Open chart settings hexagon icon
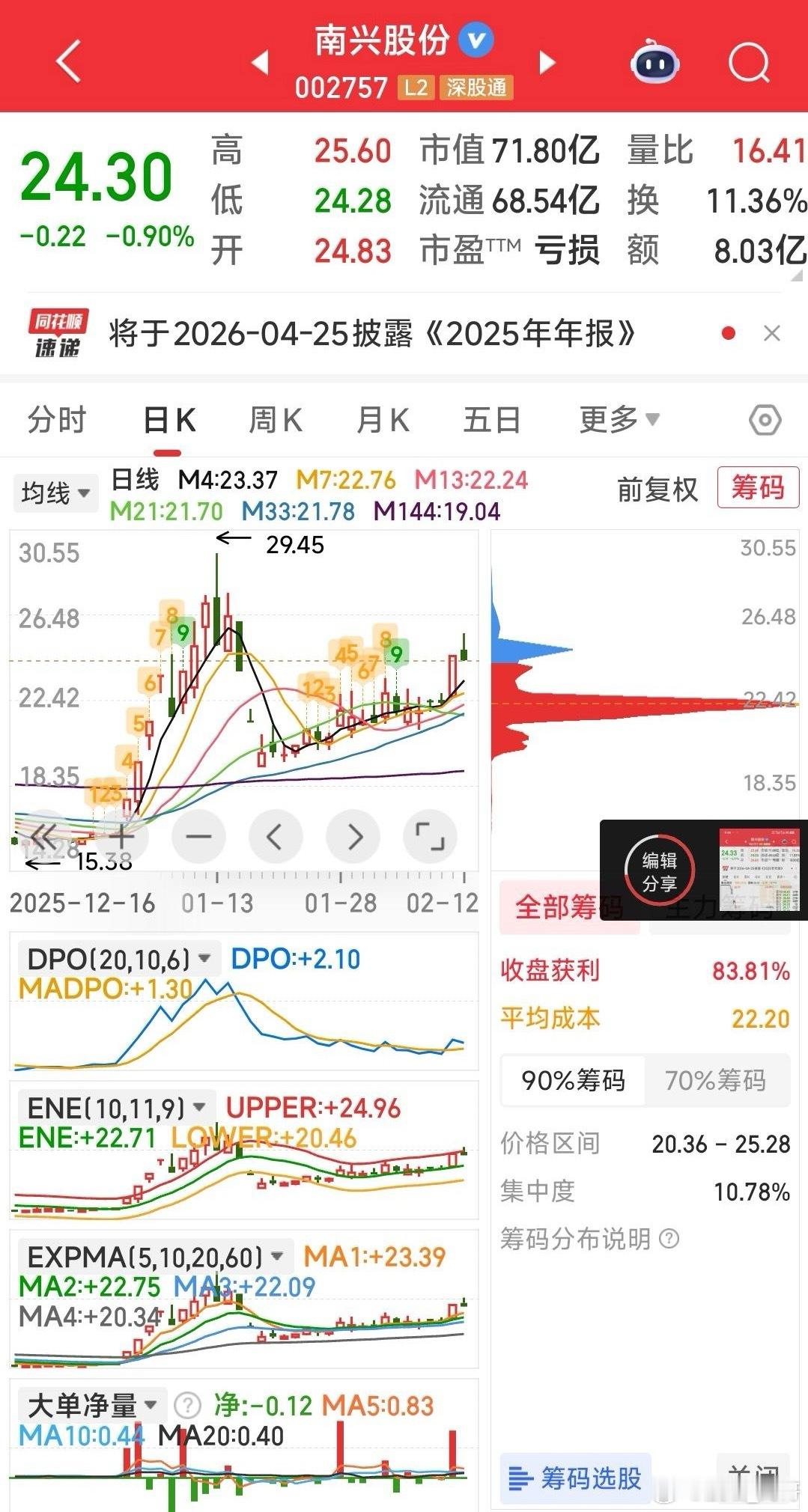The height and width of the screenshot is (1512, 808). pyautogui.click(x=765, y=420)
